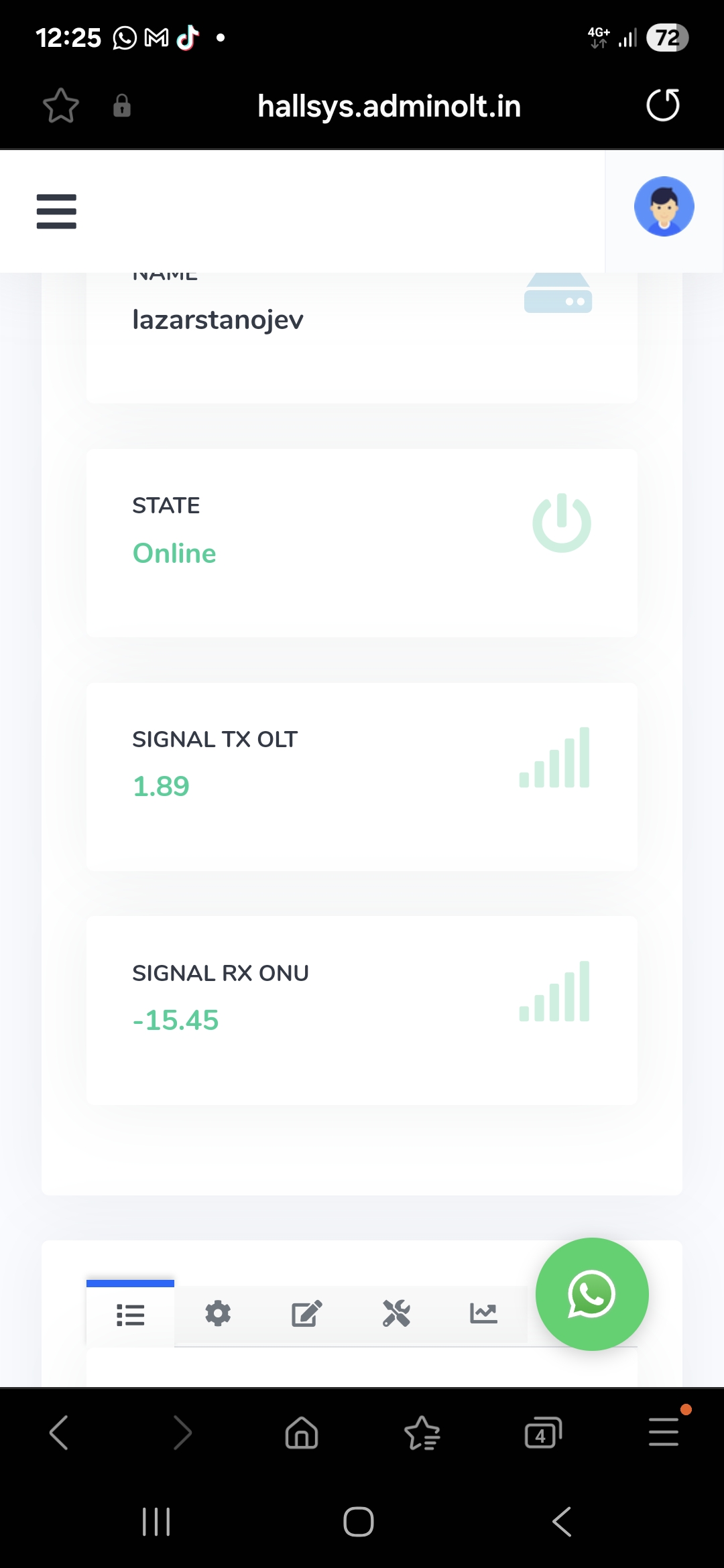The width and height of the screenshot is (724, 1568).
Task: Switch to the tools wrench tab
Action: (x=396, y=1313)
